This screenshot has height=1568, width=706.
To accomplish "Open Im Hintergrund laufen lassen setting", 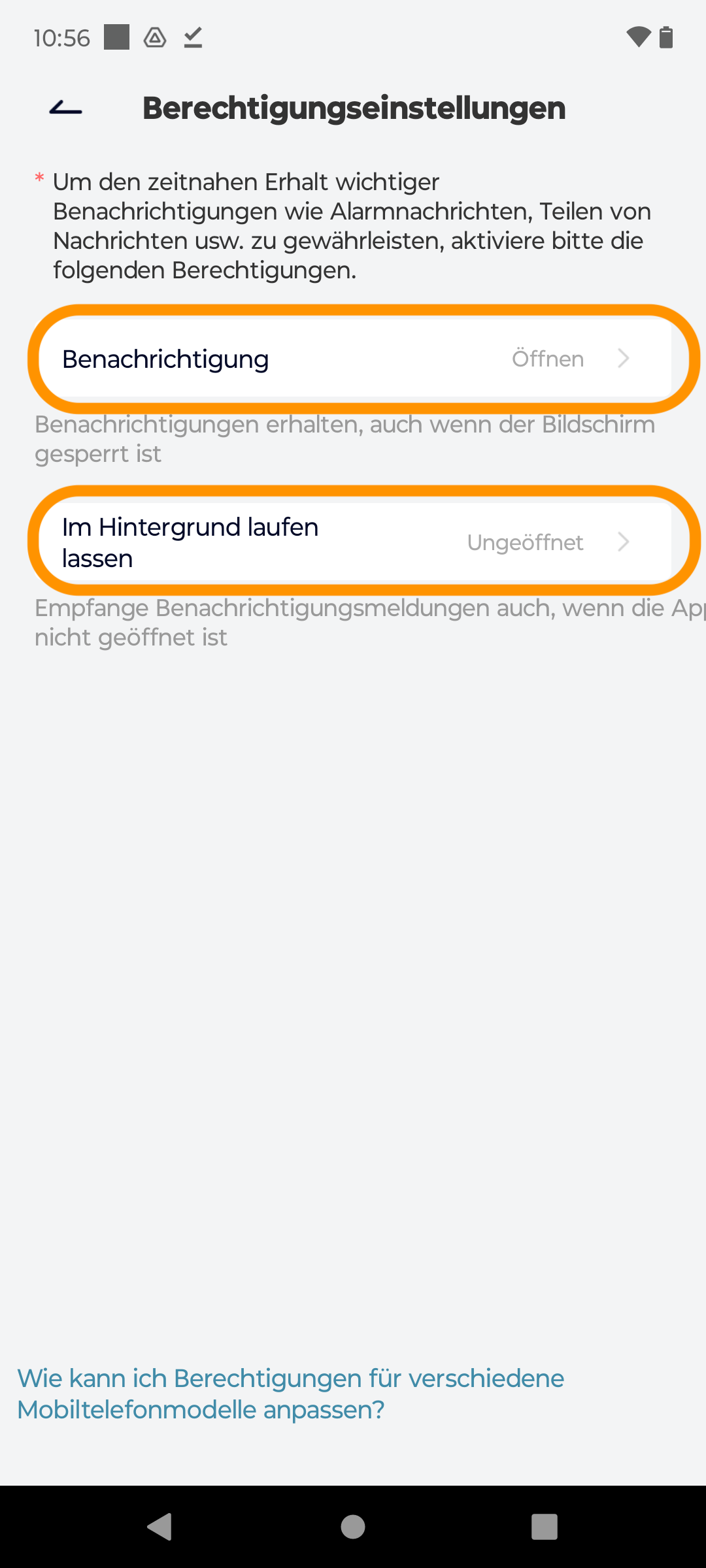I will tap(356, 542).
